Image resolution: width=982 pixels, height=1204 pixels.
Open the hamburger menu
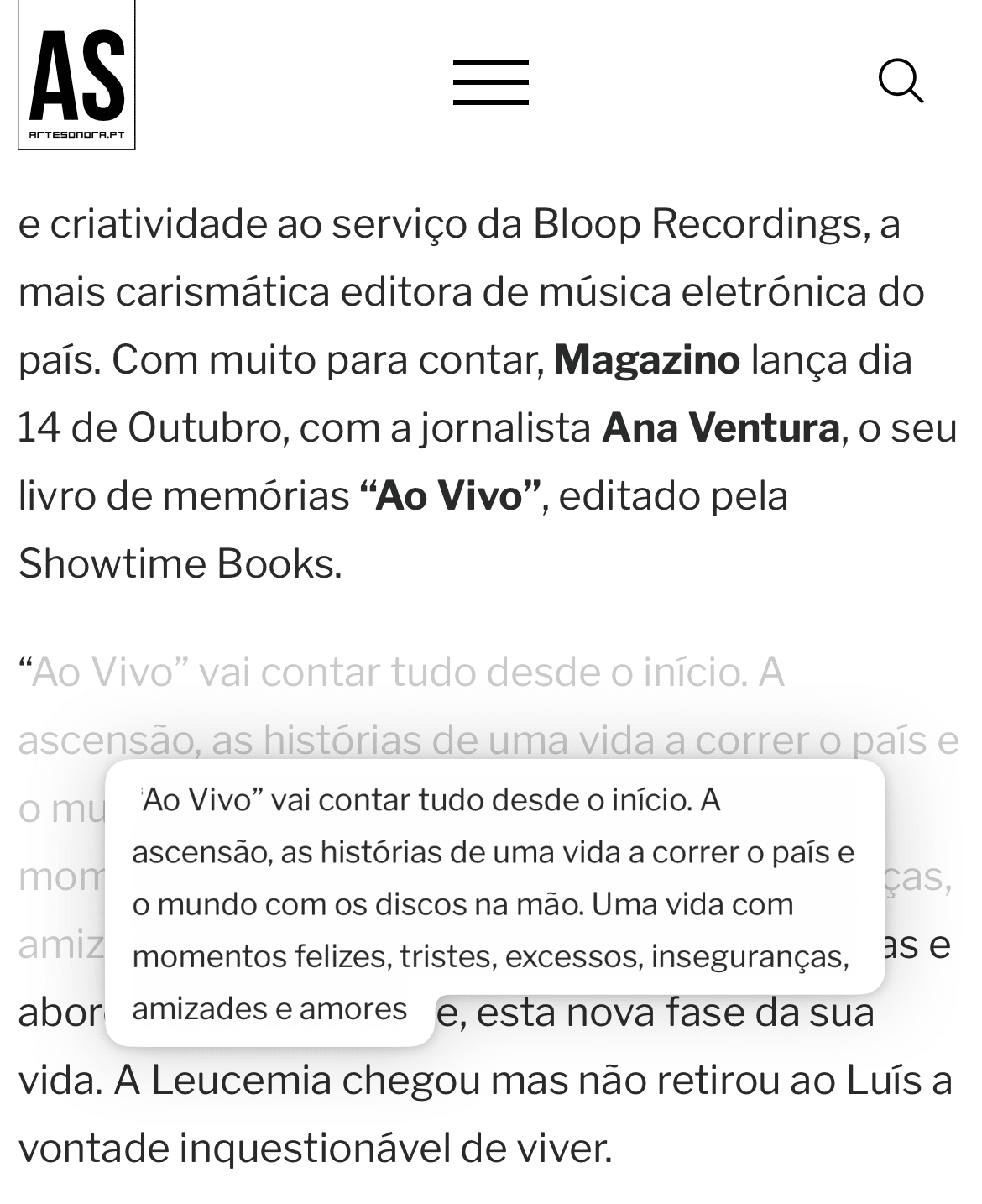490,82
